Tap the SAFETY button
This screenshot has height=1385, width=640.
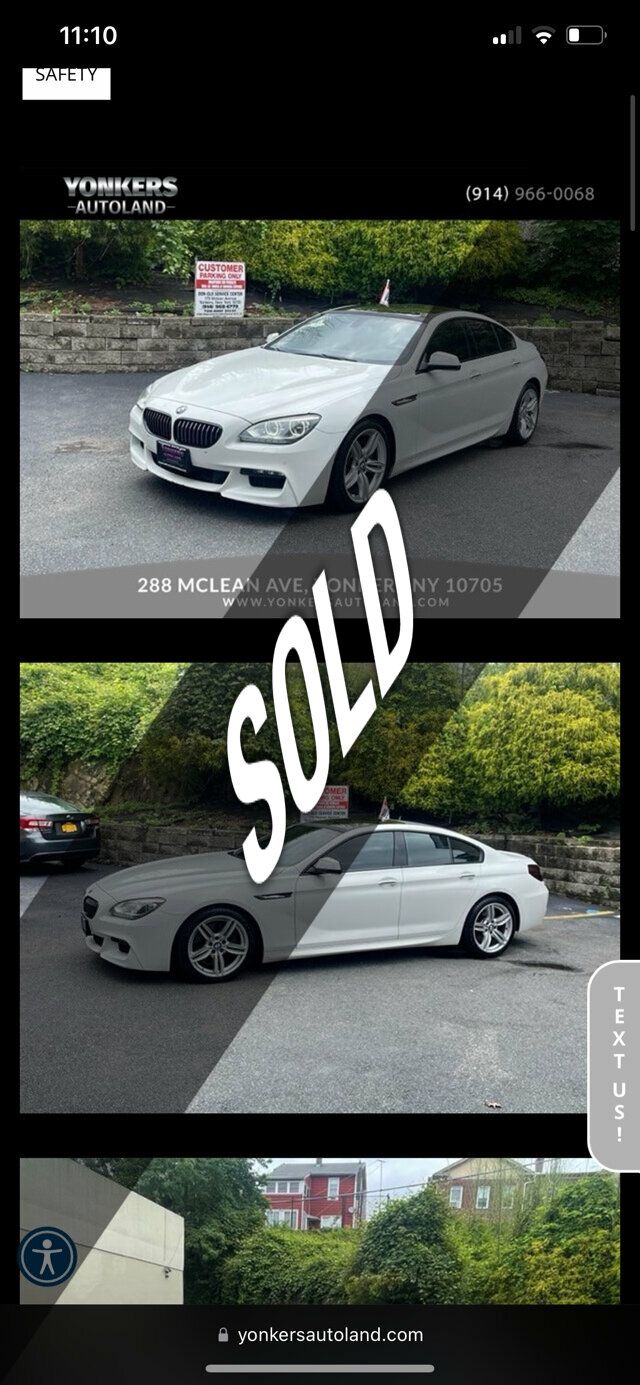66,78
